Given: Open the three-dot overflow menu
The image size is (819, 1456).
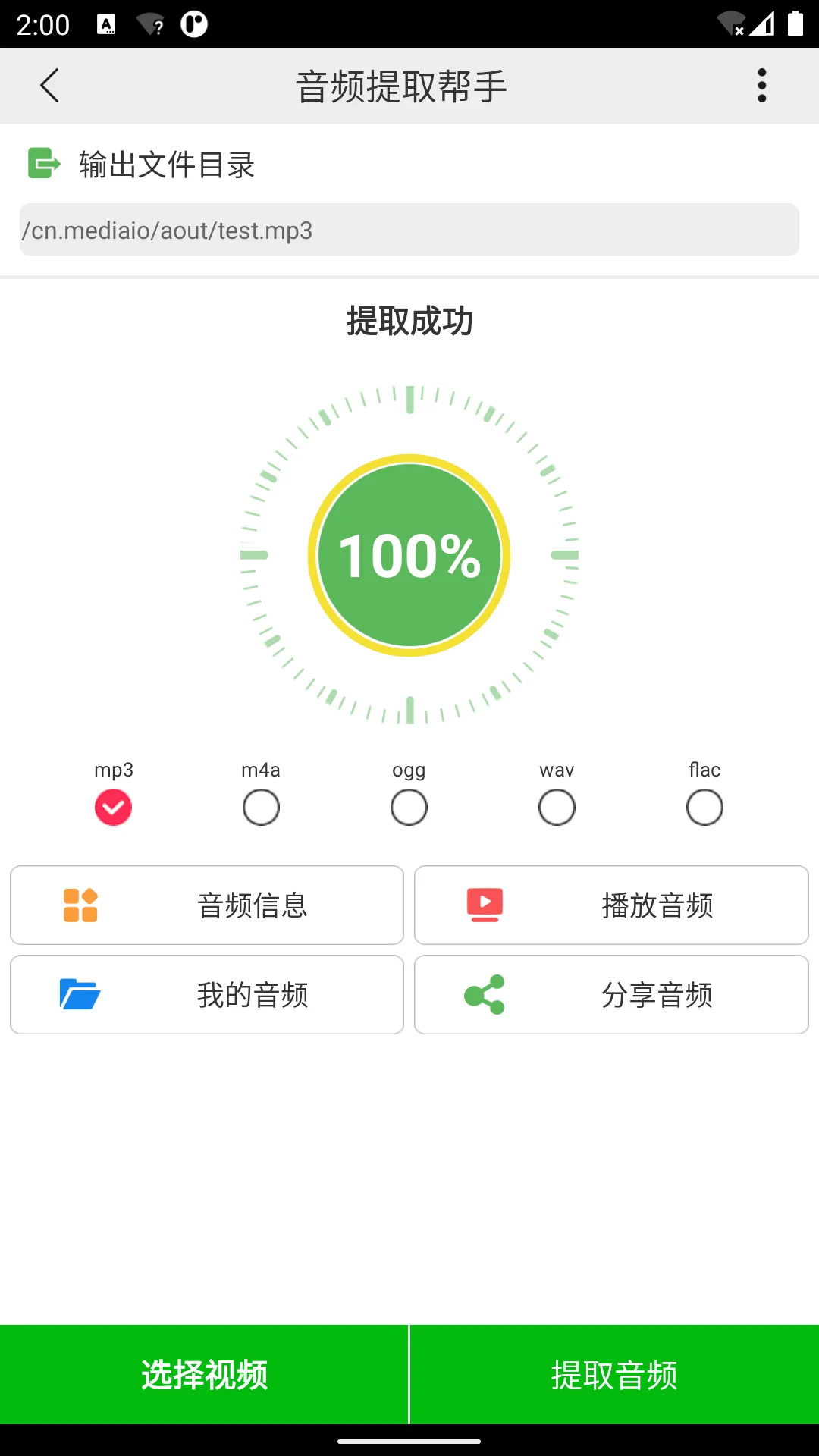Looking at the screenshot, I should coord(761,85).
